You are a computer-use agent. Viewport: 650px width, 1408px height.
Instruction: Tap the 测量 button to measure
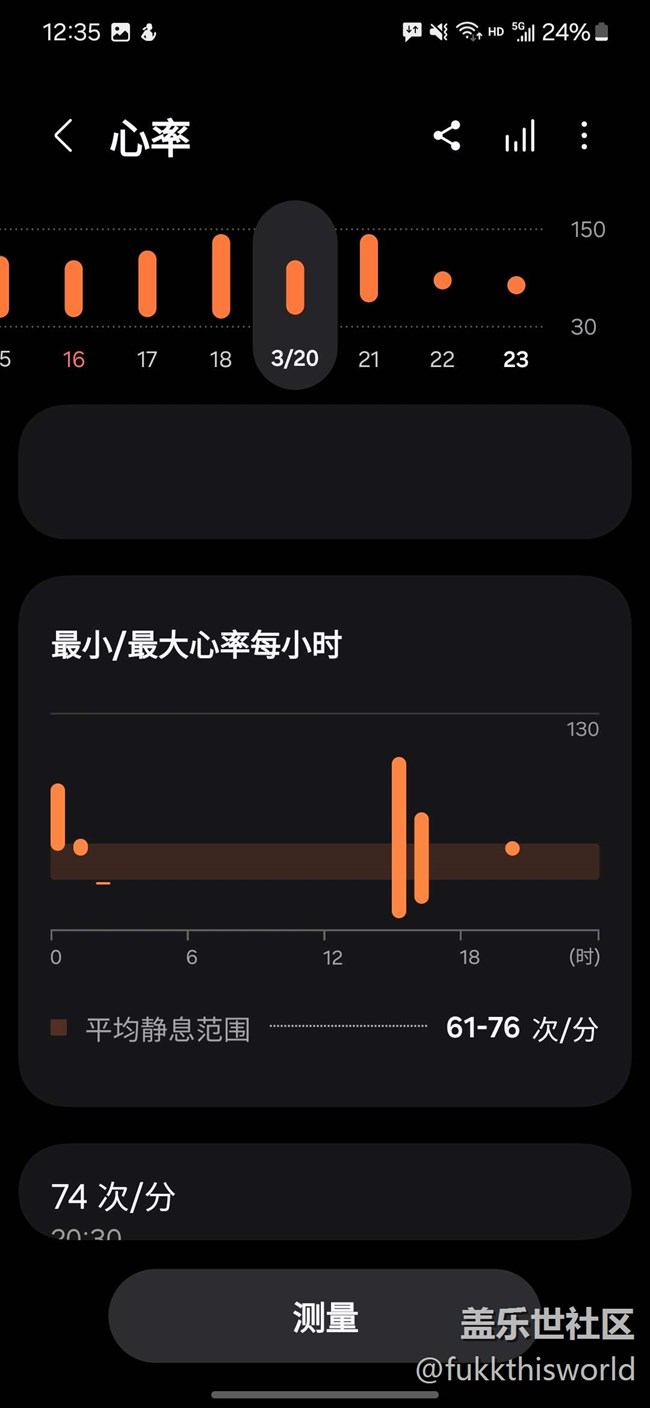tap(325, 1317)
